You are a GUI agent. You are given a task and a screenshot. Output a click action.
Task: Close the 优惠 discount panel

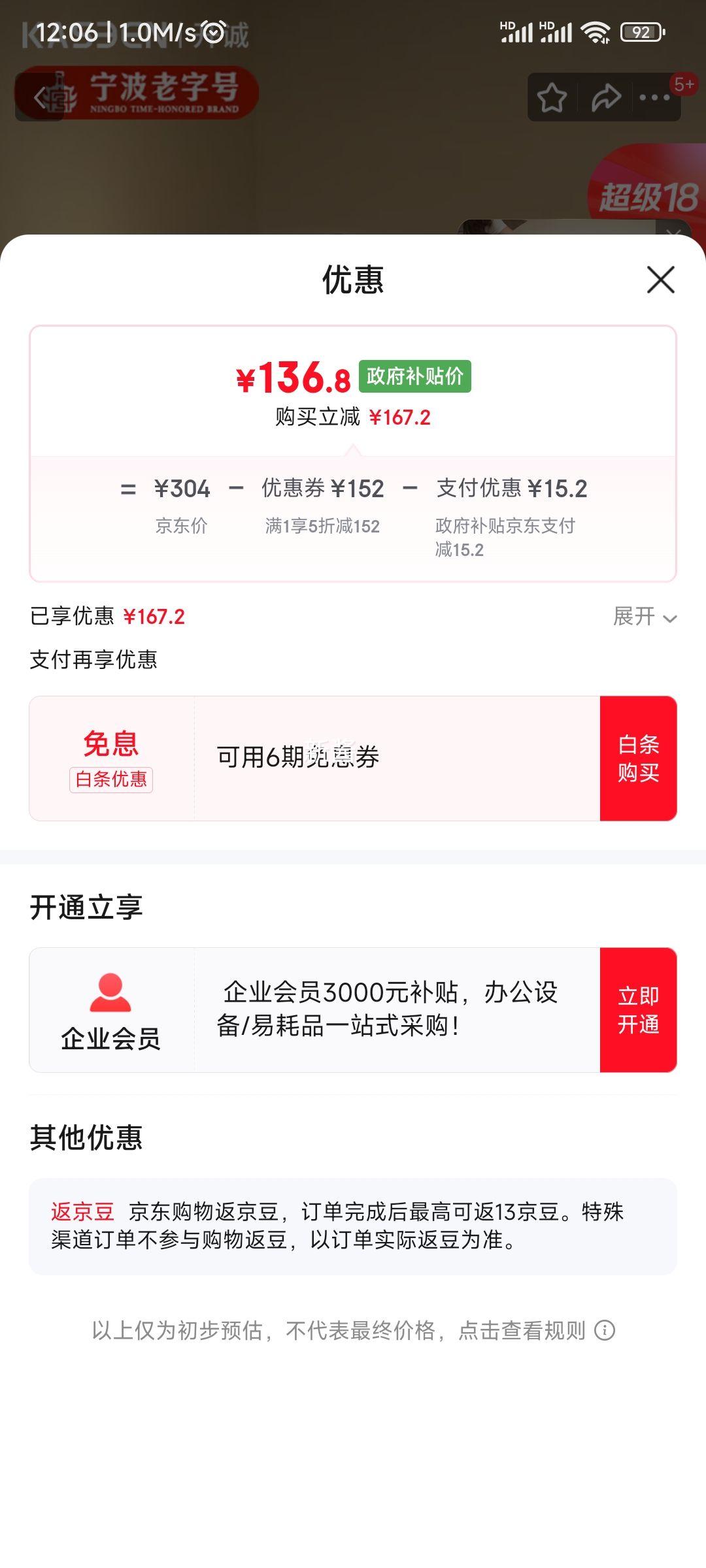[x=660, y=280]
